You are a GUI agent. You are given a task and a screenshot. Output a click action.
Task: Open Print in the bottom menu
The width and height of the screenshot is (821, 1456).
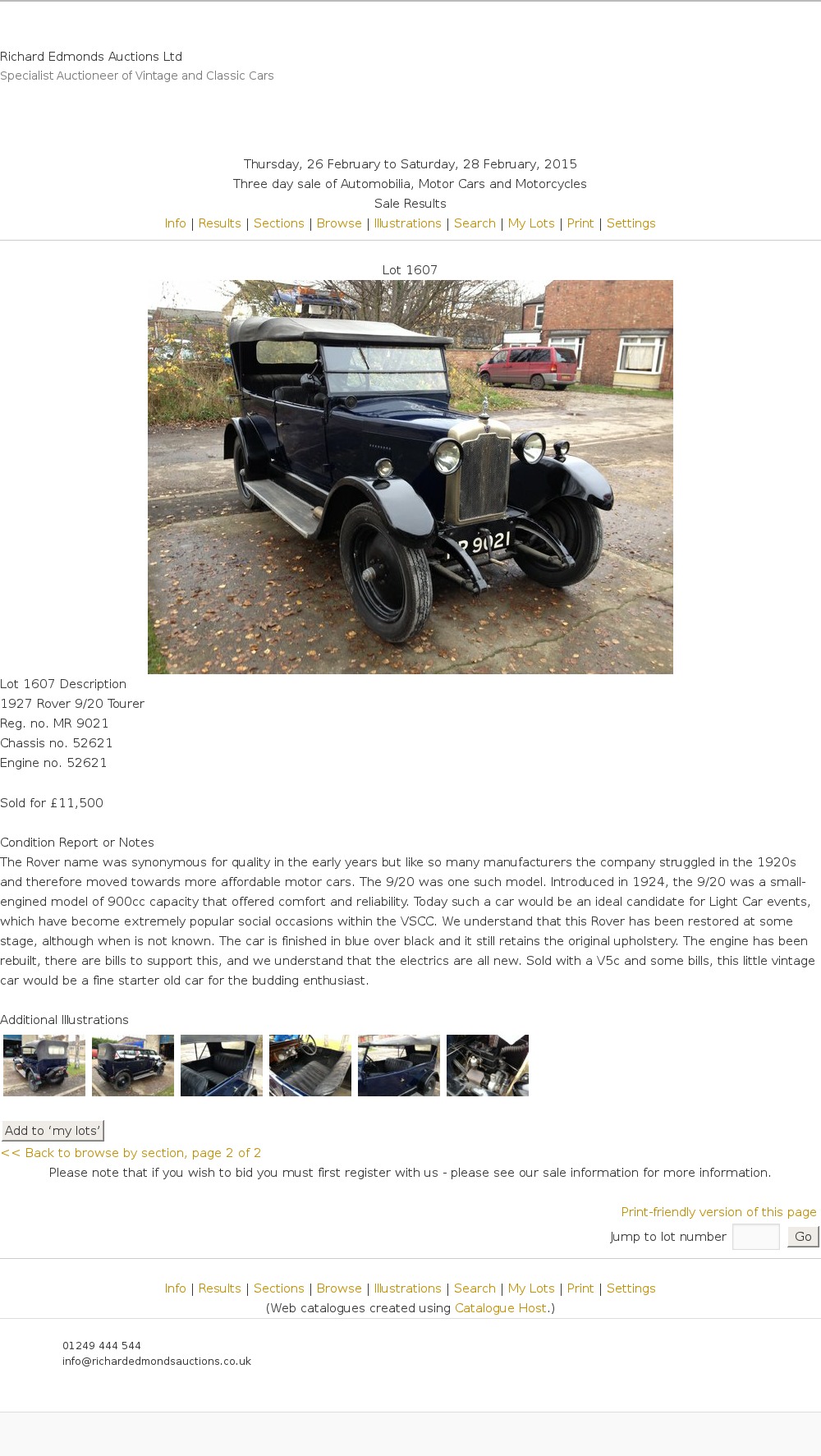[x=580, y=1288]
